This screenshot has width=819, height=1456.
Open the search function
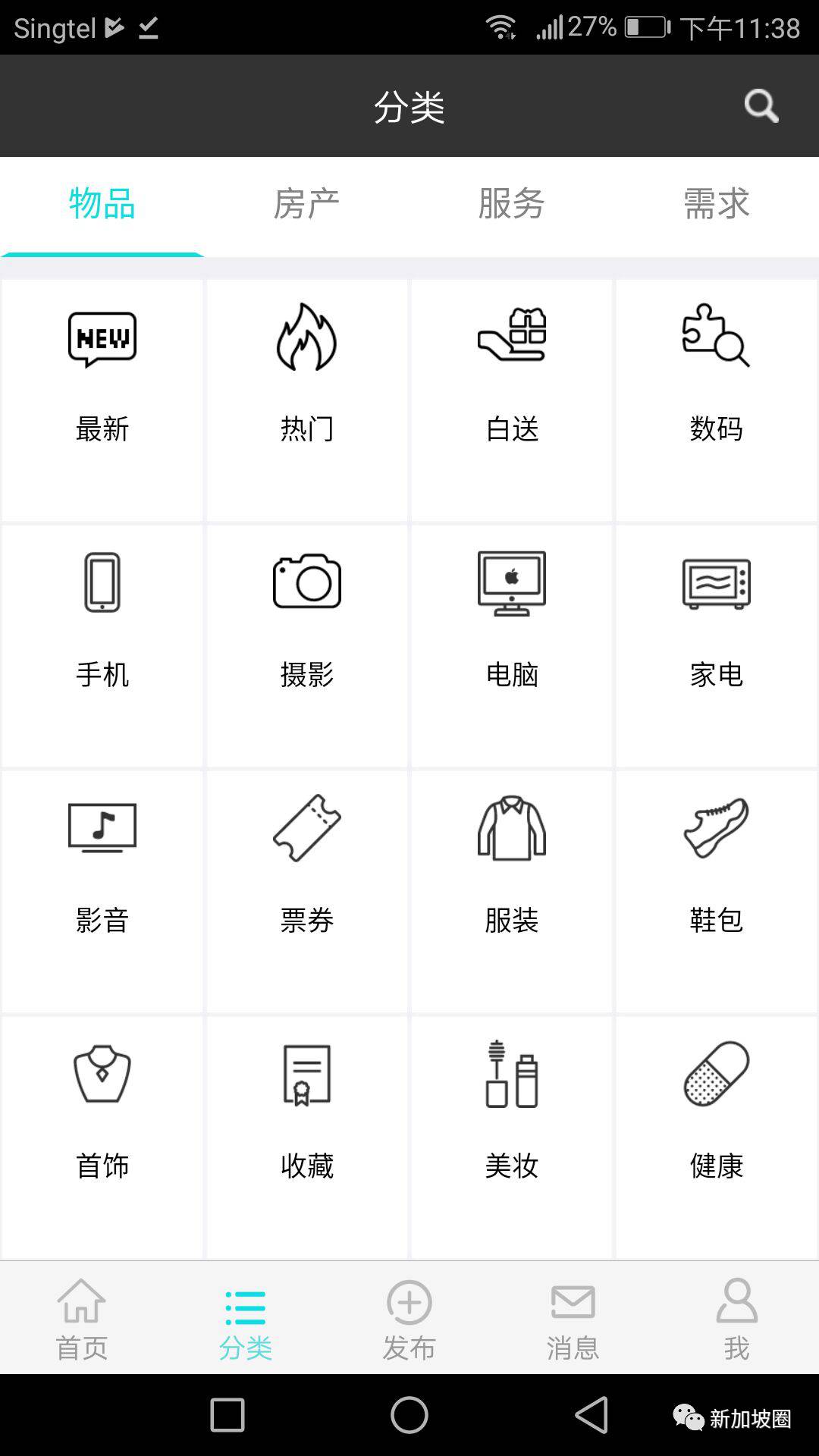click(x=763, y=106)
